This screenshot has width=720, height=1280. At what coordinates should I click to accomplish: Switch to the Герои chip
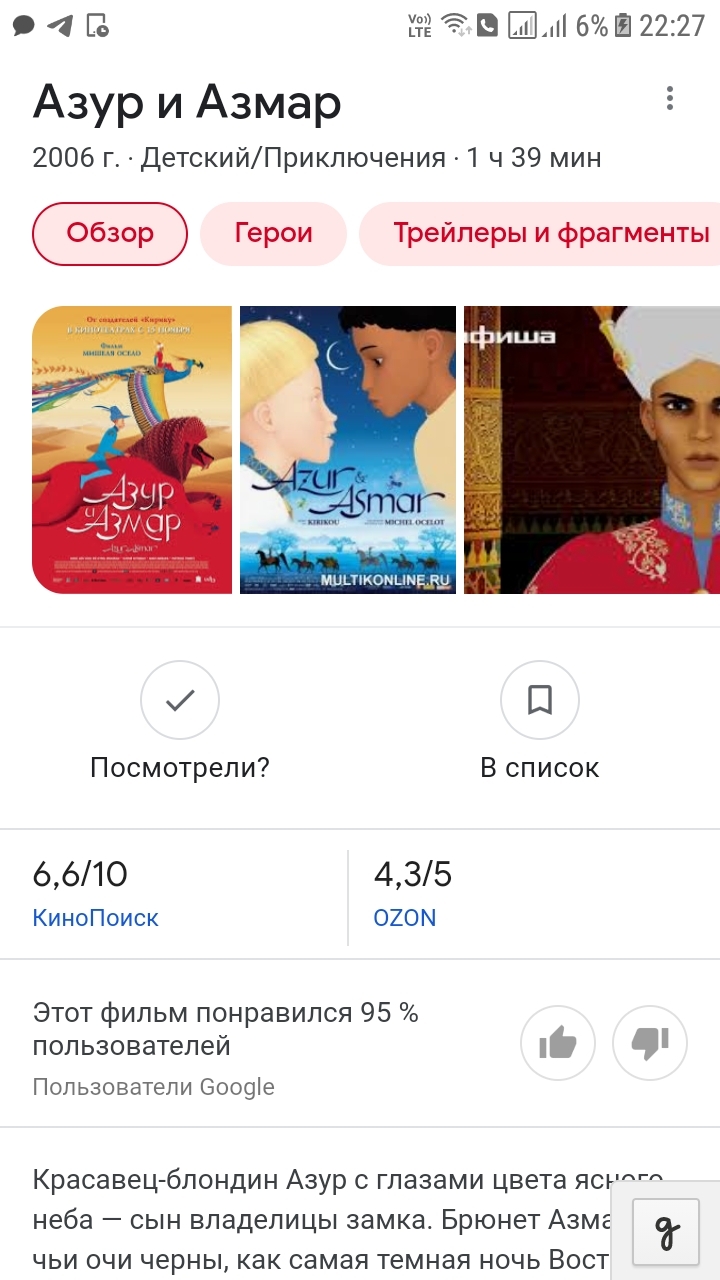point(273,234)
